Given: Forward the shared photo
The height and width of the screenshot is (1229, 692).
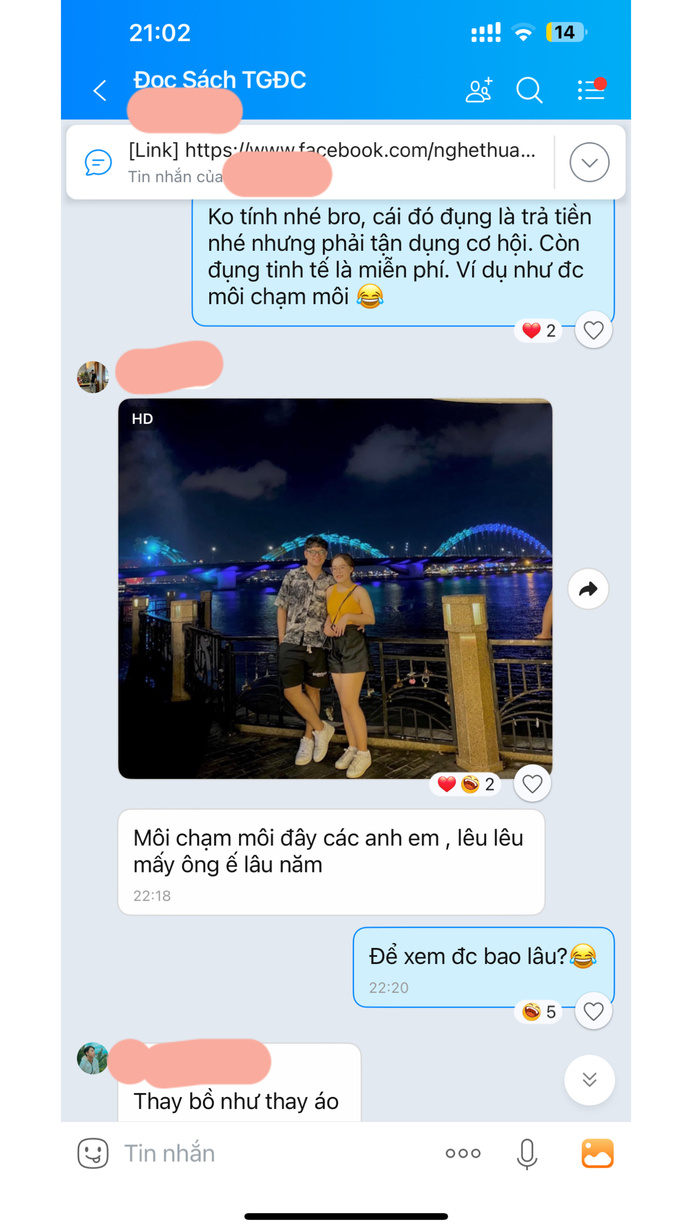Looking at the screenshot, I should tap(588, 589).
